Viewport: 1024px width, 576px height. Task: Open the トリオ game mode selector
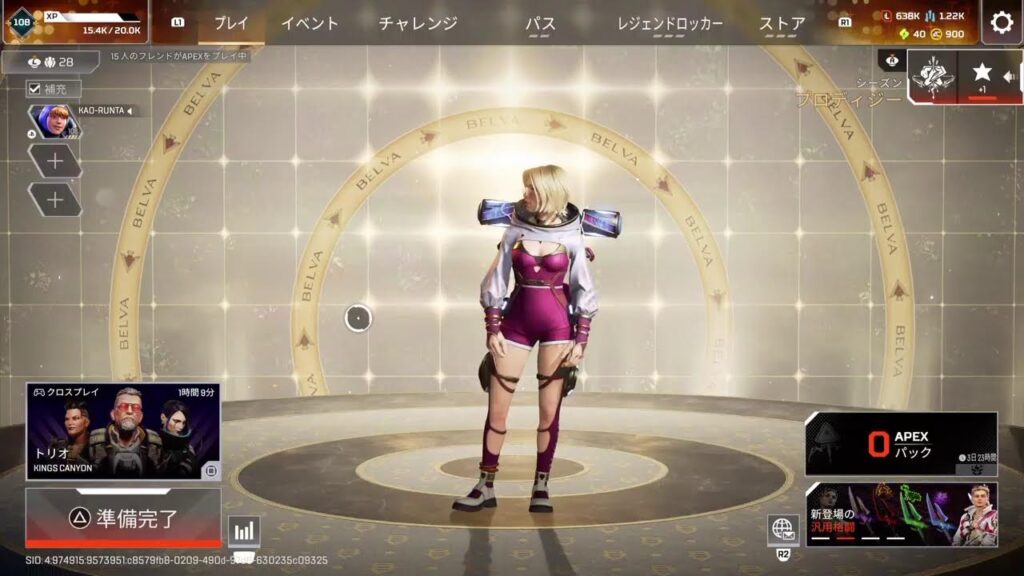pos(123,432)
